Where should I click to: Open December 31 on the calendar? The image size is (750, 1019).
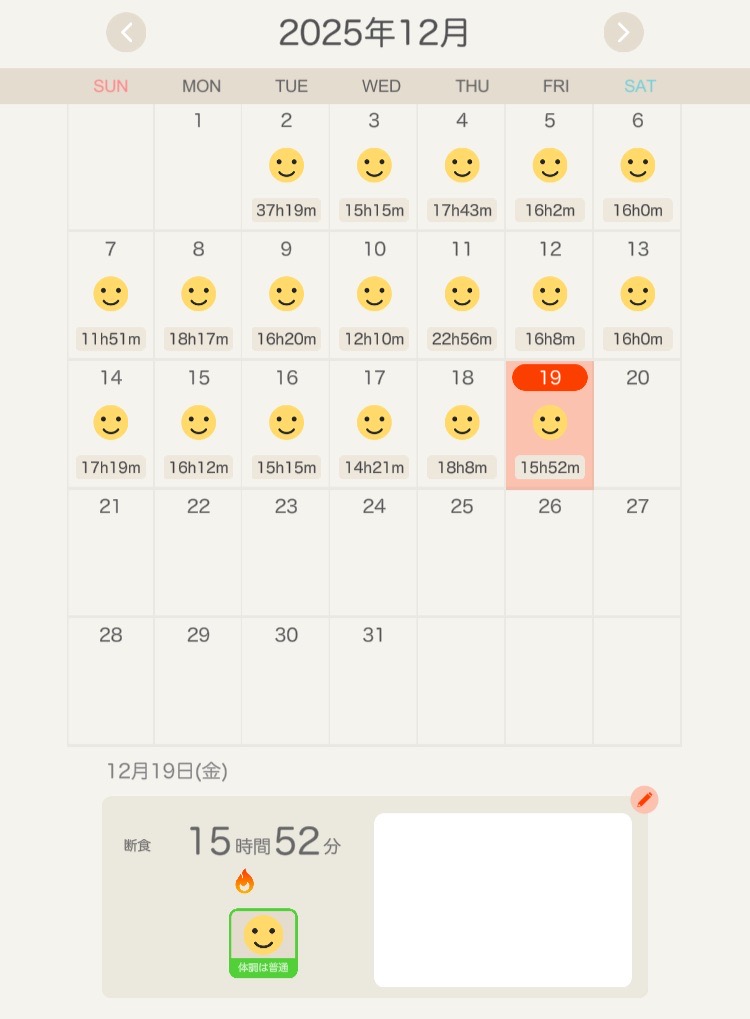click(x=373, y=680)
